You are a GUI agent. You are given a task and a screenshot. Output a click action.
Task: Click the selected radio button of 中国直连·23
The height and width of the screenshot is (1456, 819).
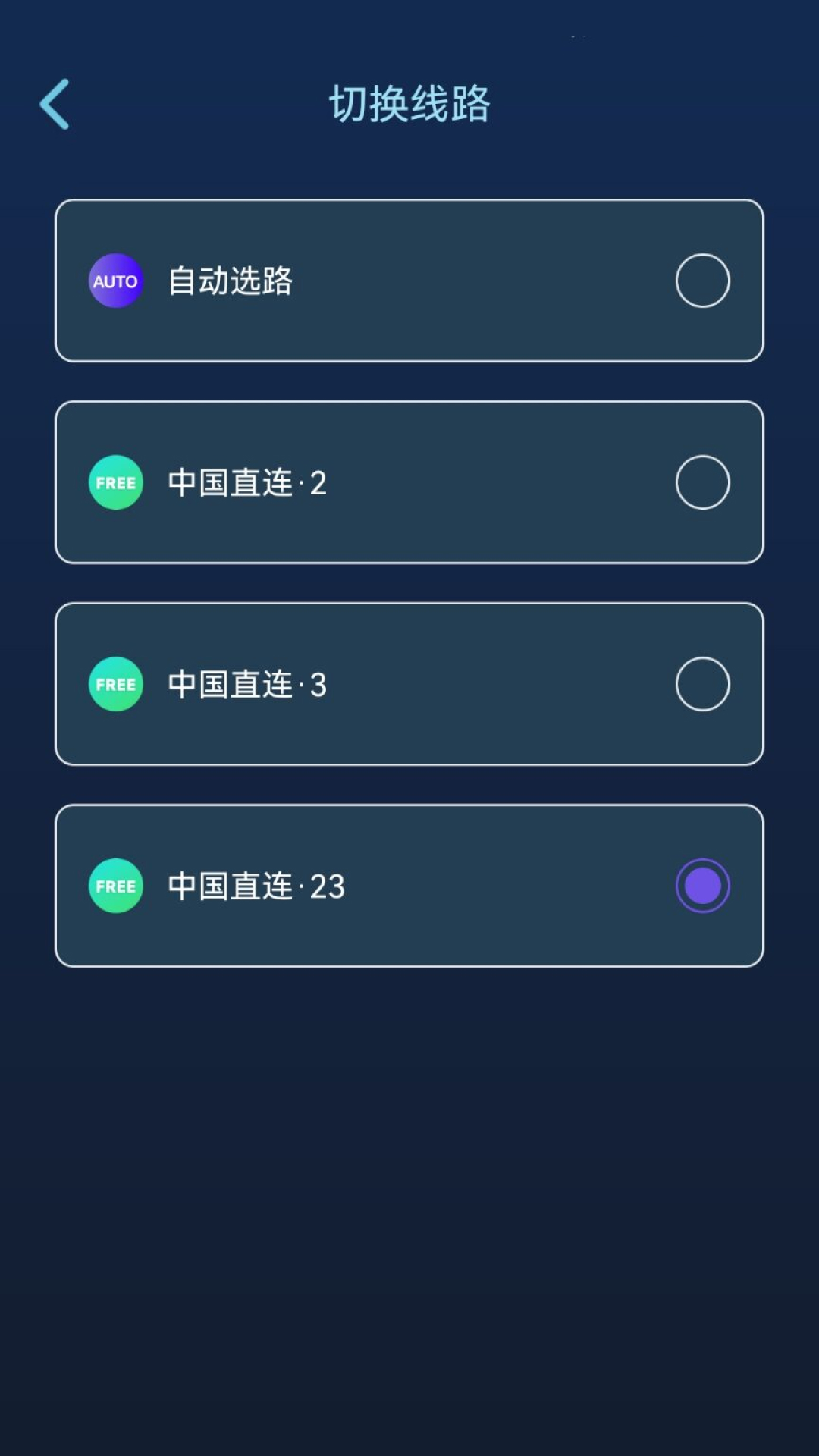coord(701,885)
